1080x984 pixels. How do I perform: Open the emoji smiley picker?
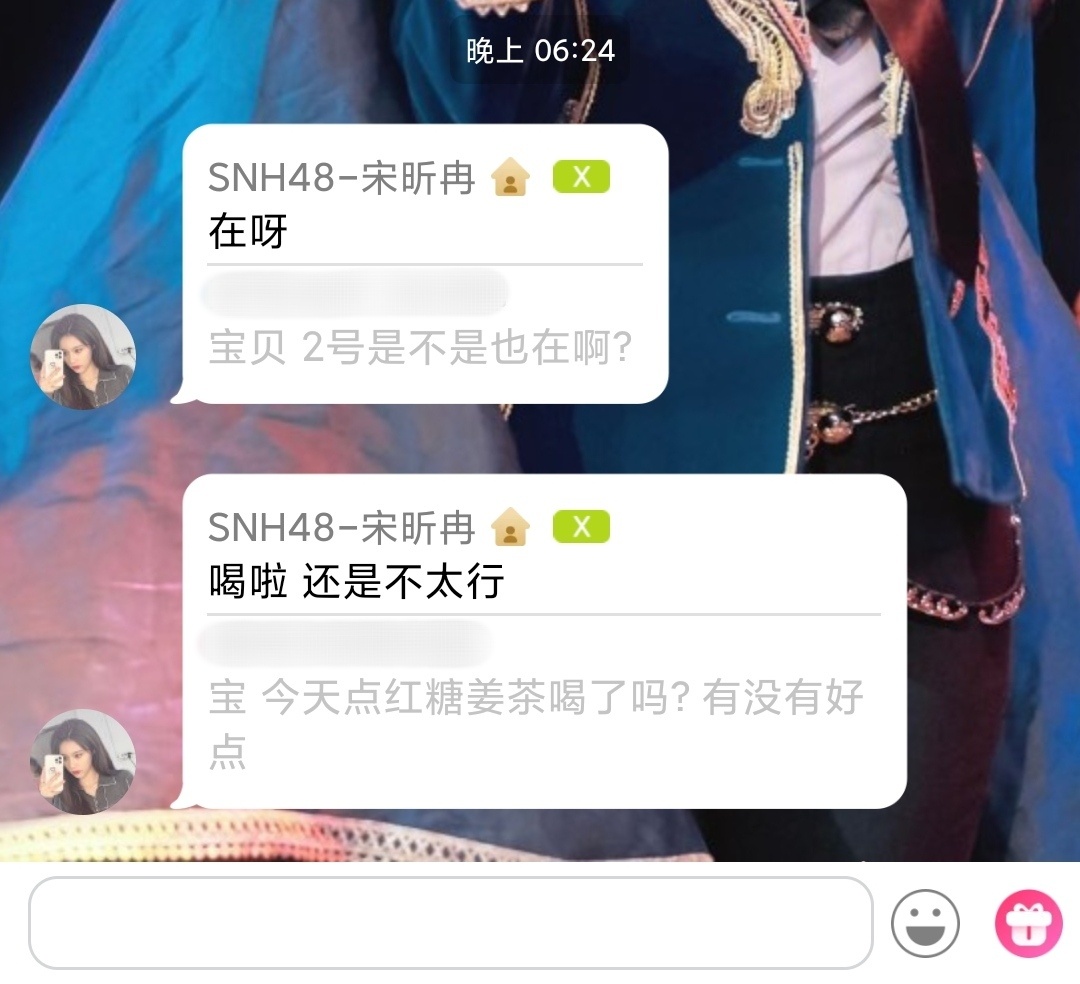(925, 923)
